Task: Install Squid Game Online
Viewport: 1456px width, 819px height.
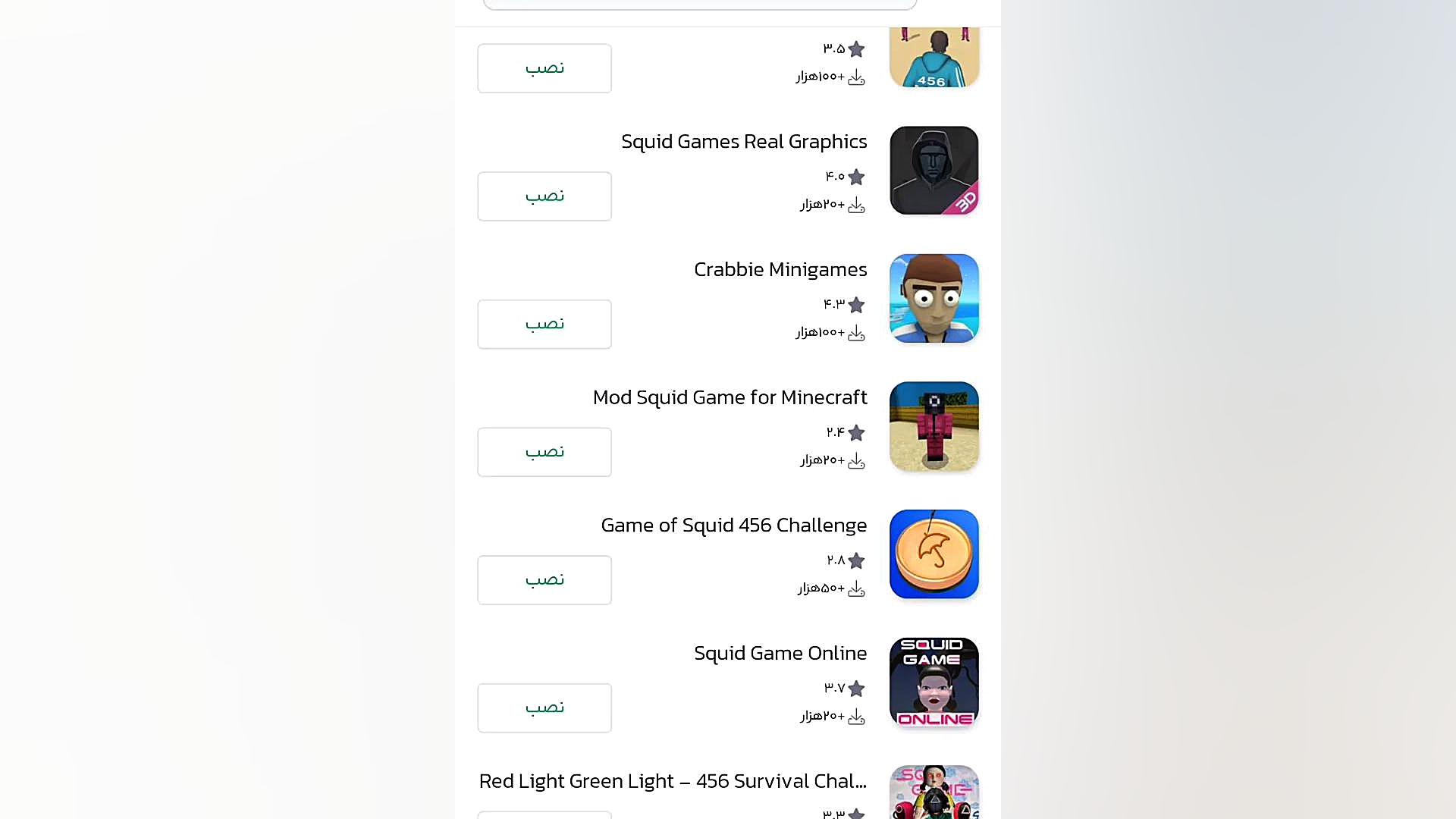Action: 544,708
